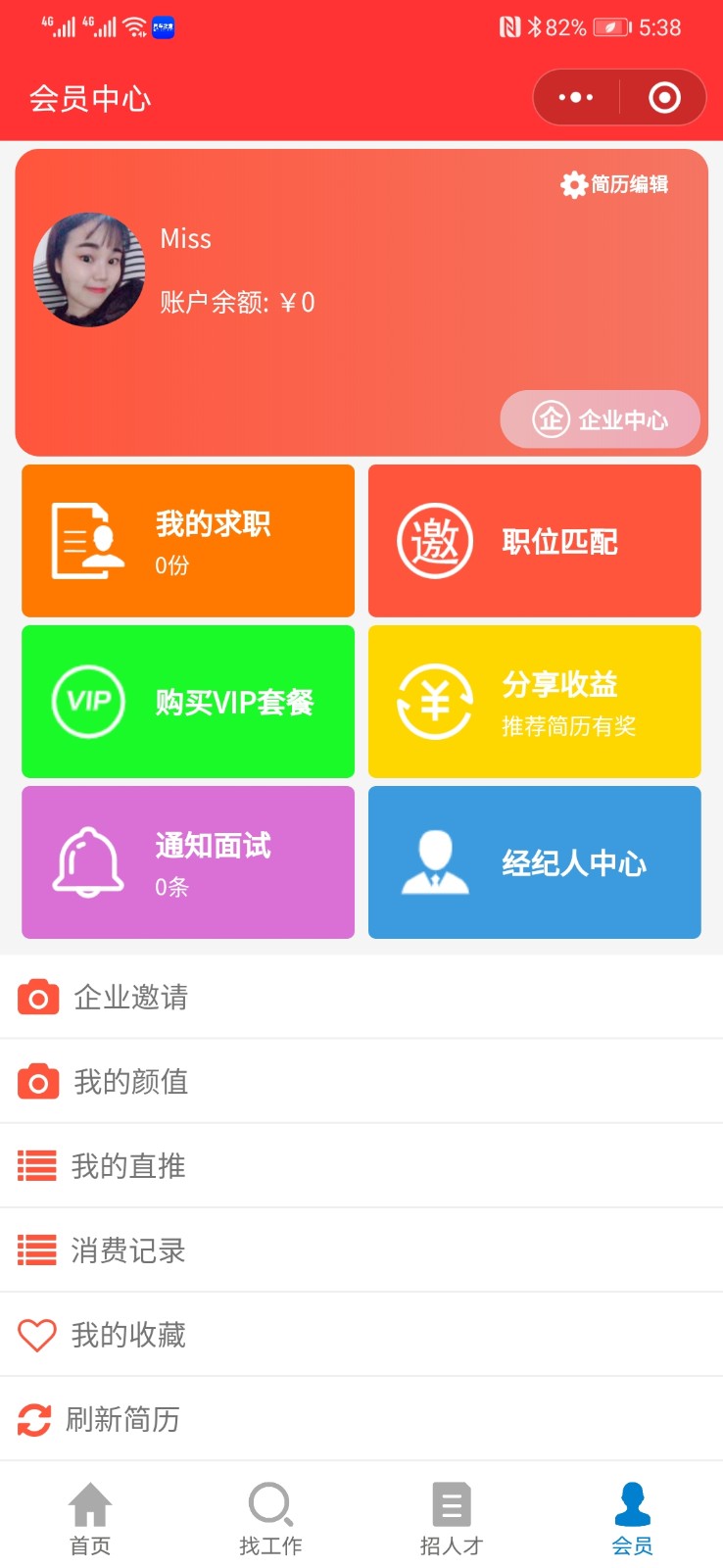Image resolution: width=723 pixels, height=1568 pixels.
Task: Tap the profile avatar photo
Action: (89, 269)
